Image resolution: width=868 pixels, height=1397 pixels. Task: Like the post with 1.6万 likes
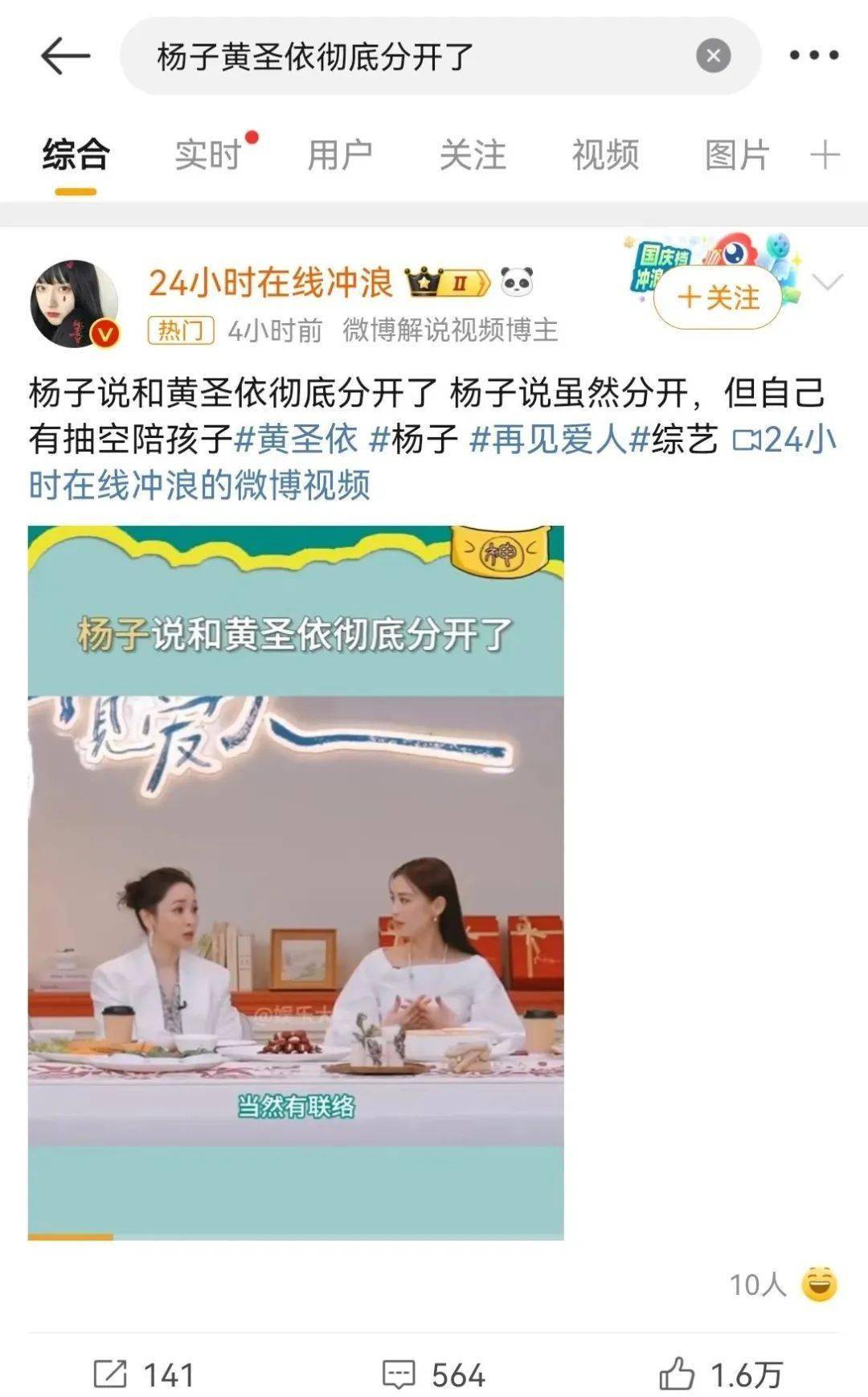(x=720, y=1374)
